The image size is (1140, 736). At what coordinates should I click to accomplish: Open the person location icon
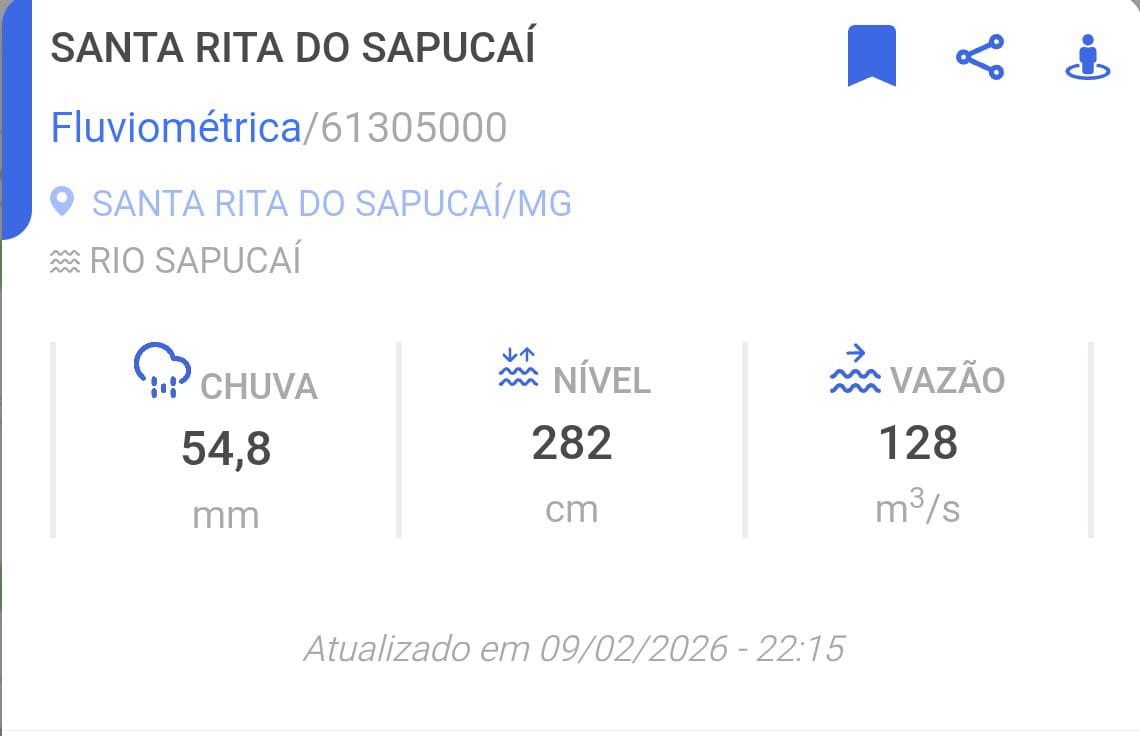coord(1088,57)
